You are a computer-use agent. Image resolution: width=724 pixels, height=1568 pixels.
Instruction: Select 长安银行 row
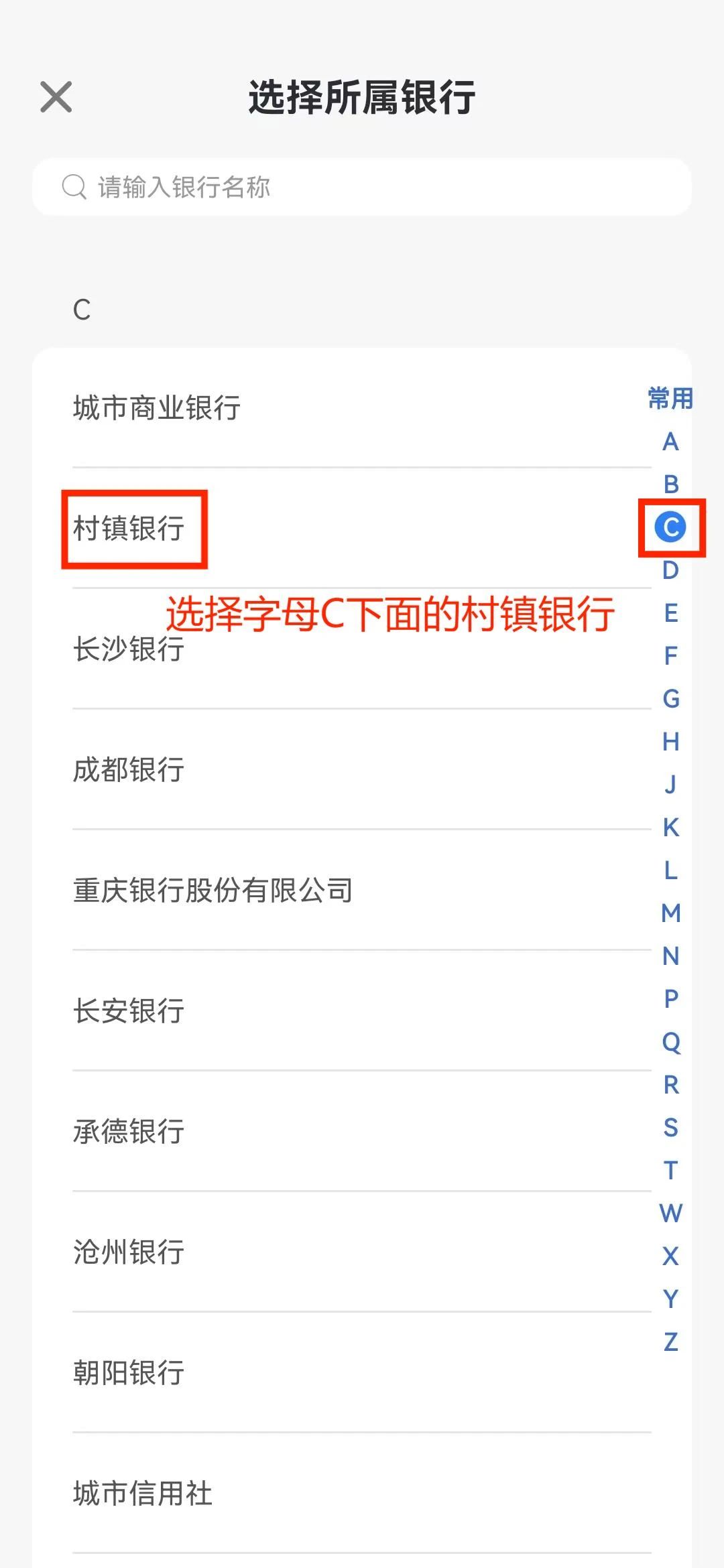129,1010
